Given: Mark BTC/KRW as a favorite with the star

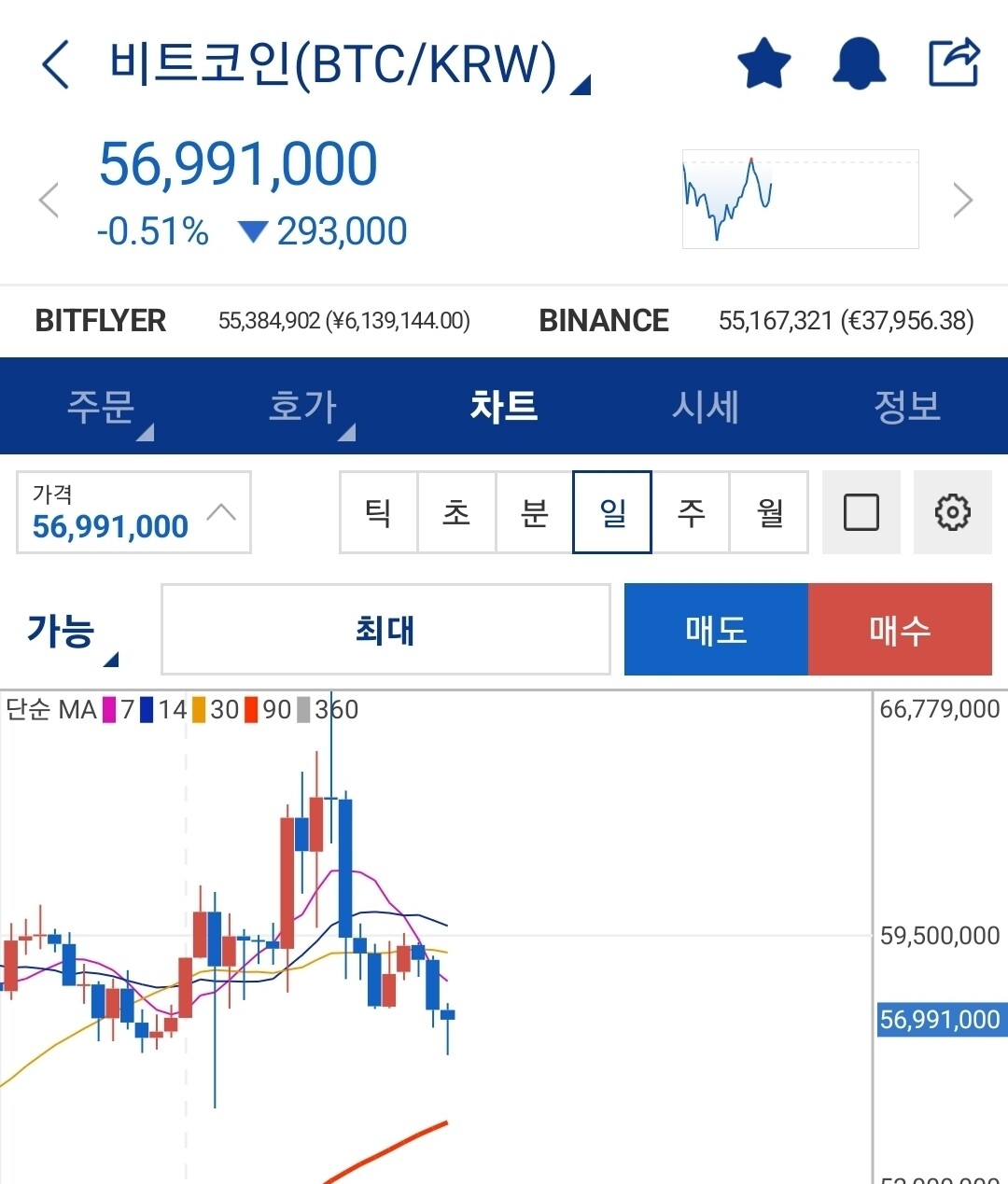Looking at the screenshot, I should tap(763, 63).
